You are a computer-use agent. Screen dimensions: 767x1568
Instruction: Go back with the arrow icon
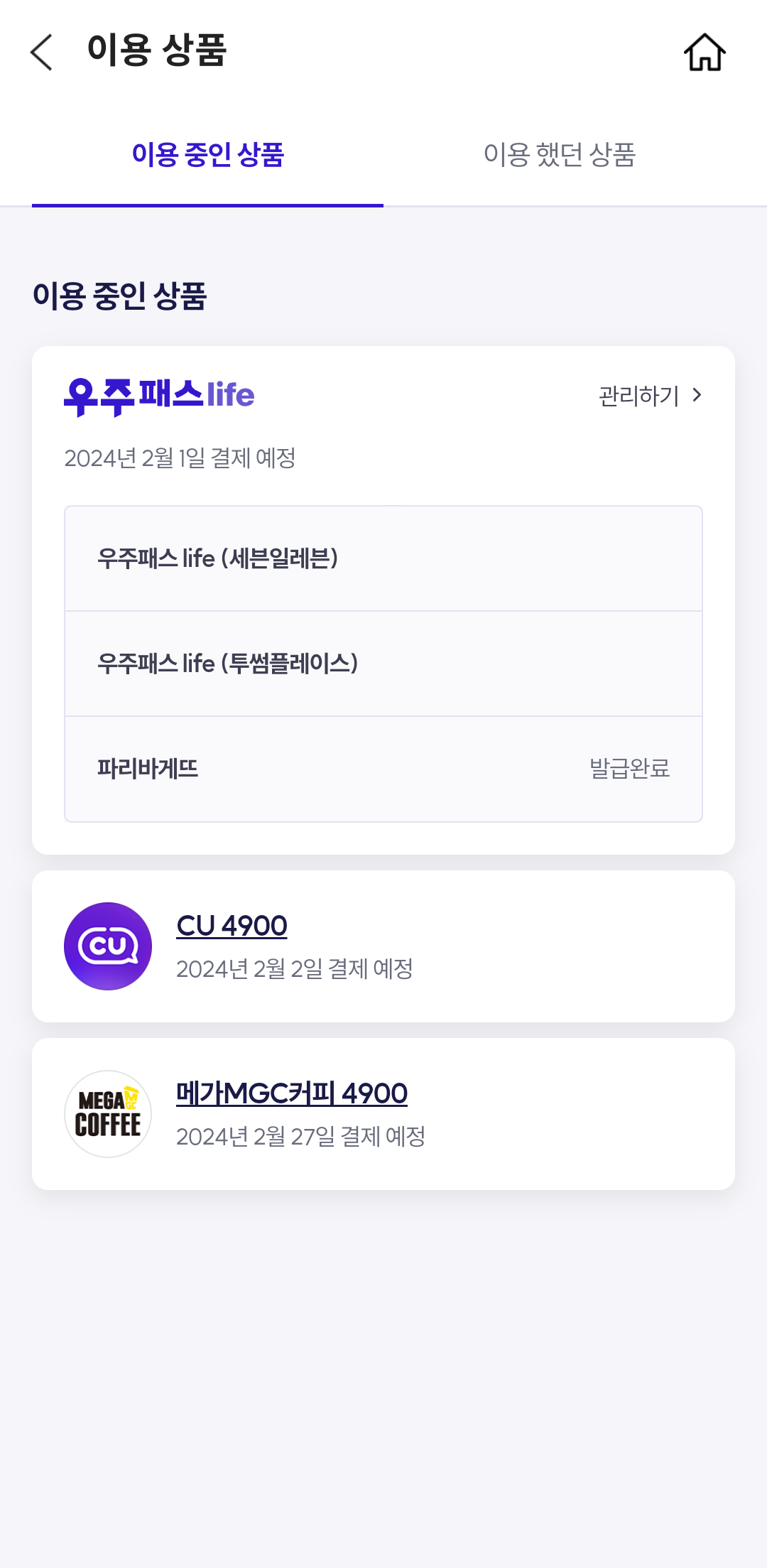42,53
